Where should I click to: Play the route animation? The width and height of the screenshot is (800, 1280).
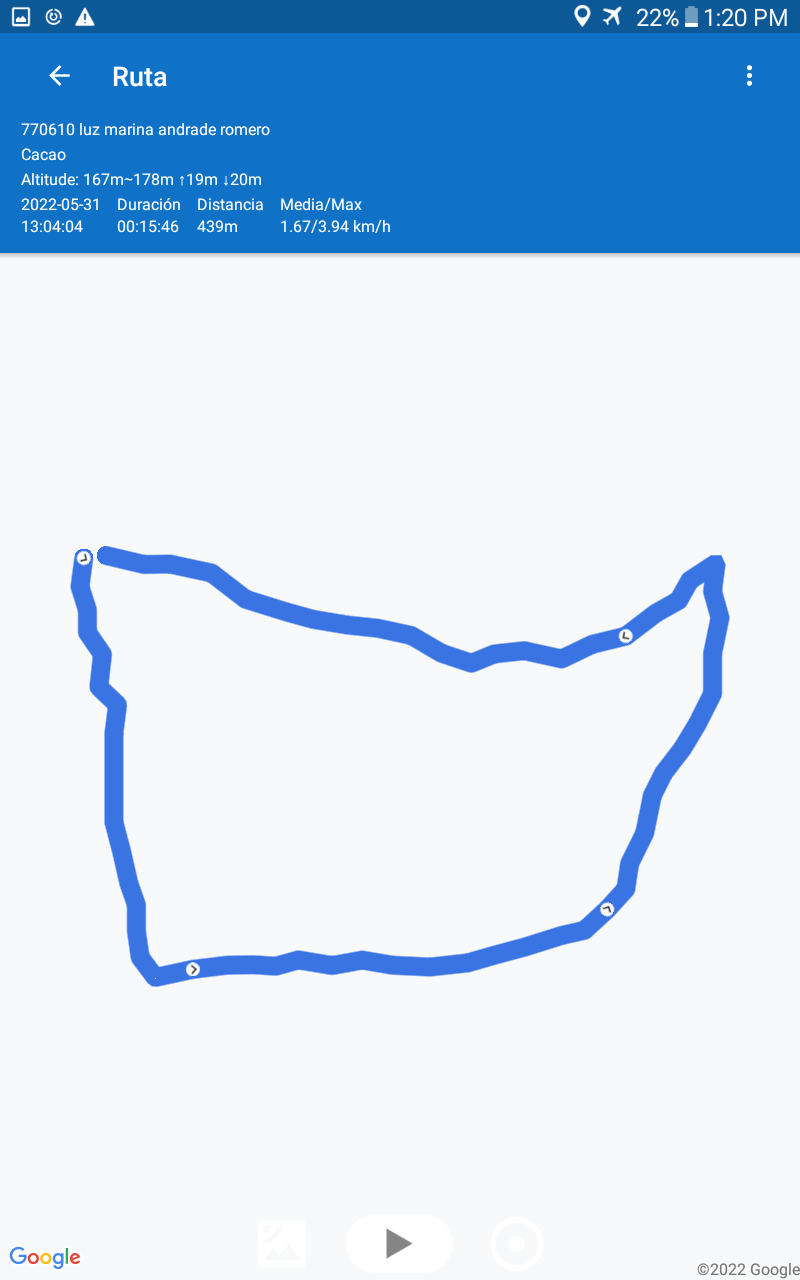pyautogui.click(x=399, y=1243)
